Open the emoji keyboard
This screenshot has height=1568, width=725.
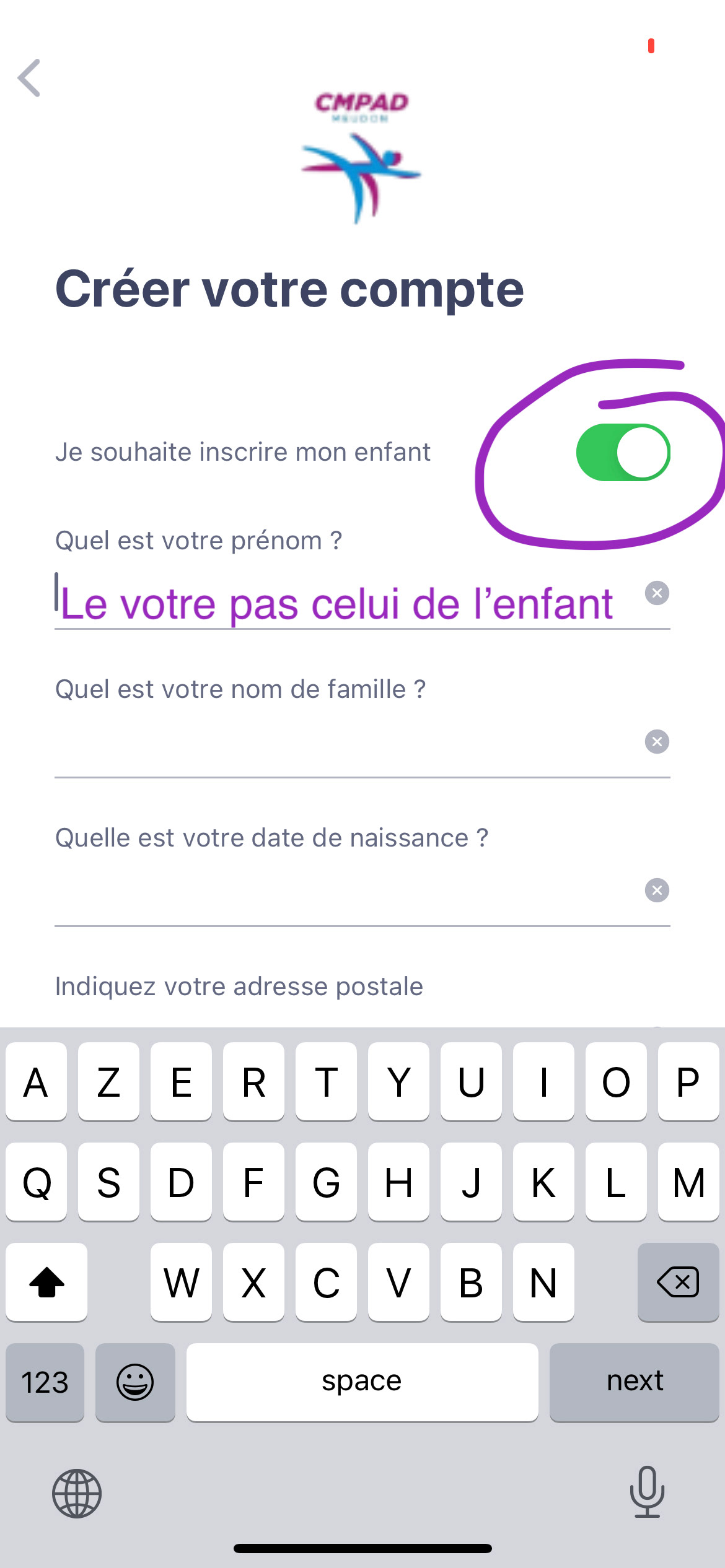point(135,1382)
